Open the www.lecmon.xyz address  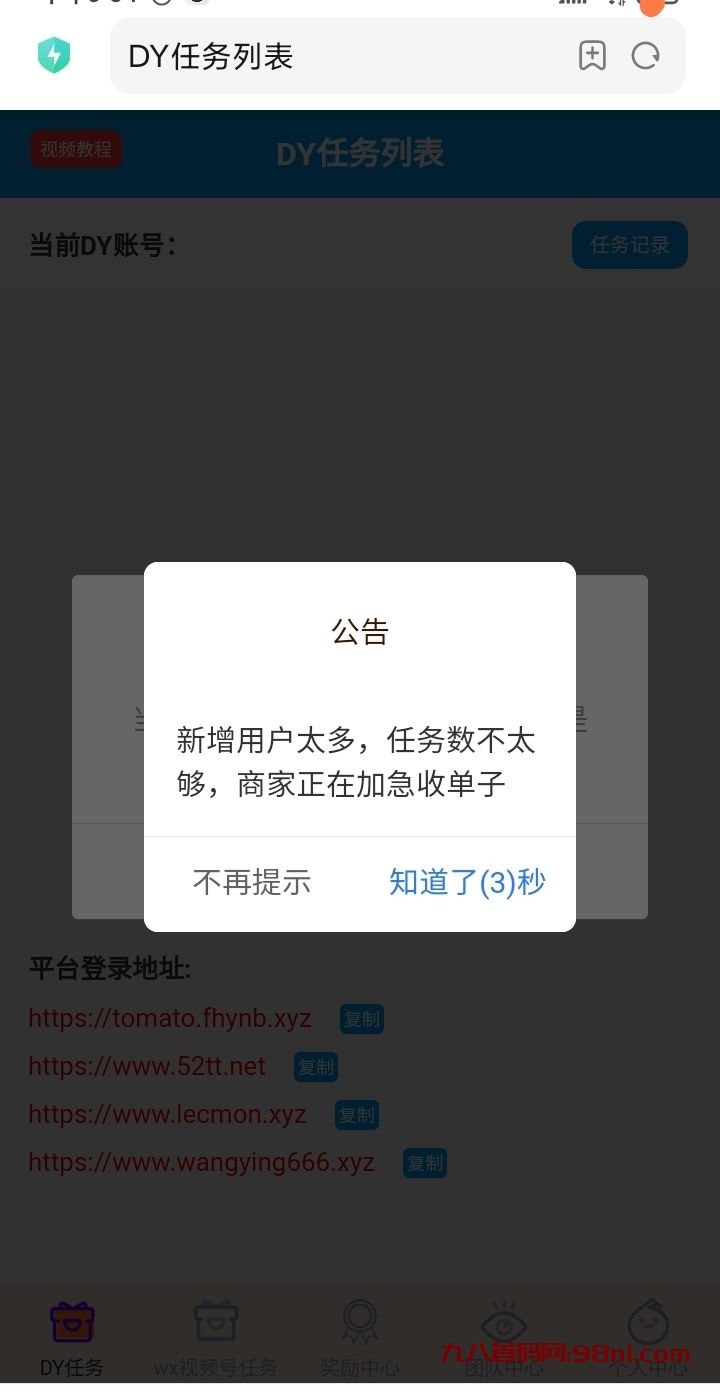pos(167,1114)
